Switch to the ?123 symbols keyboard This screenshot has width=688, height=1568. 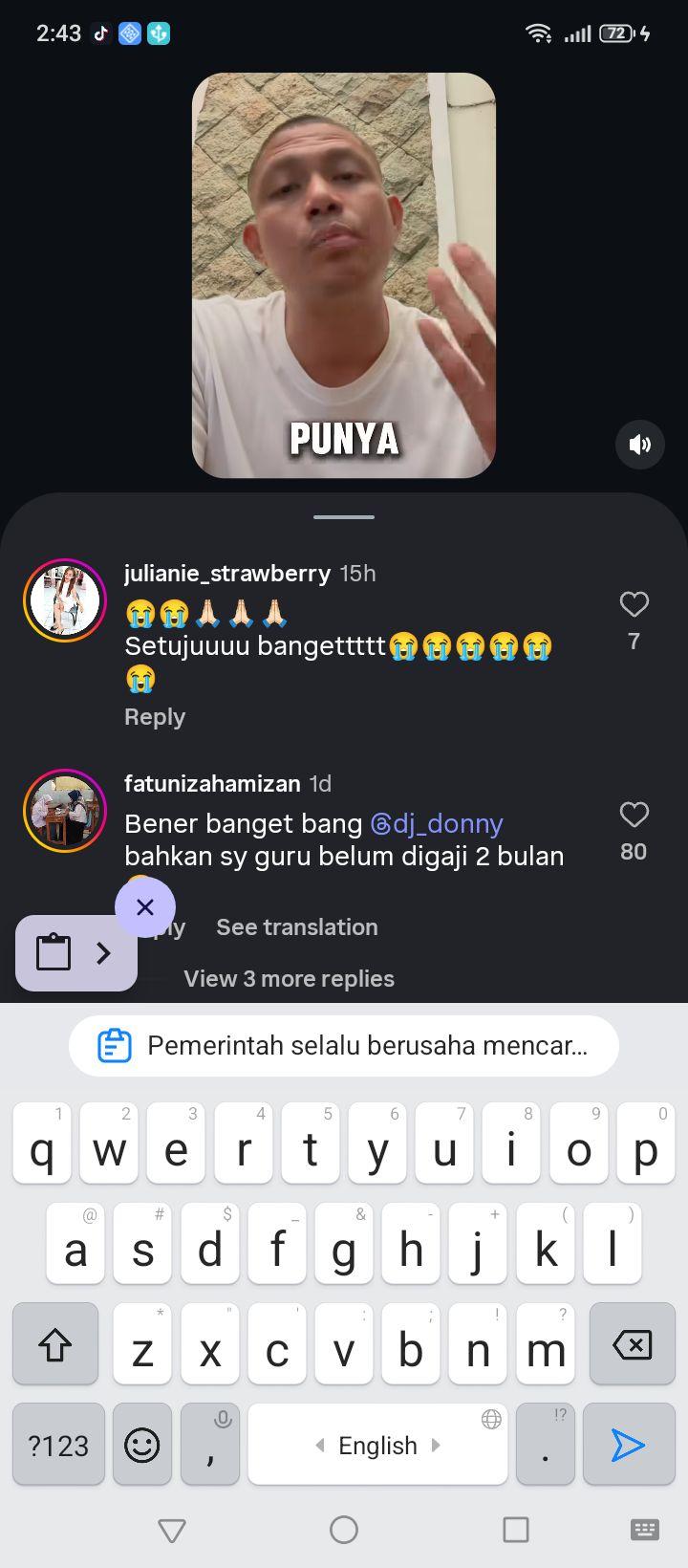58,1445
